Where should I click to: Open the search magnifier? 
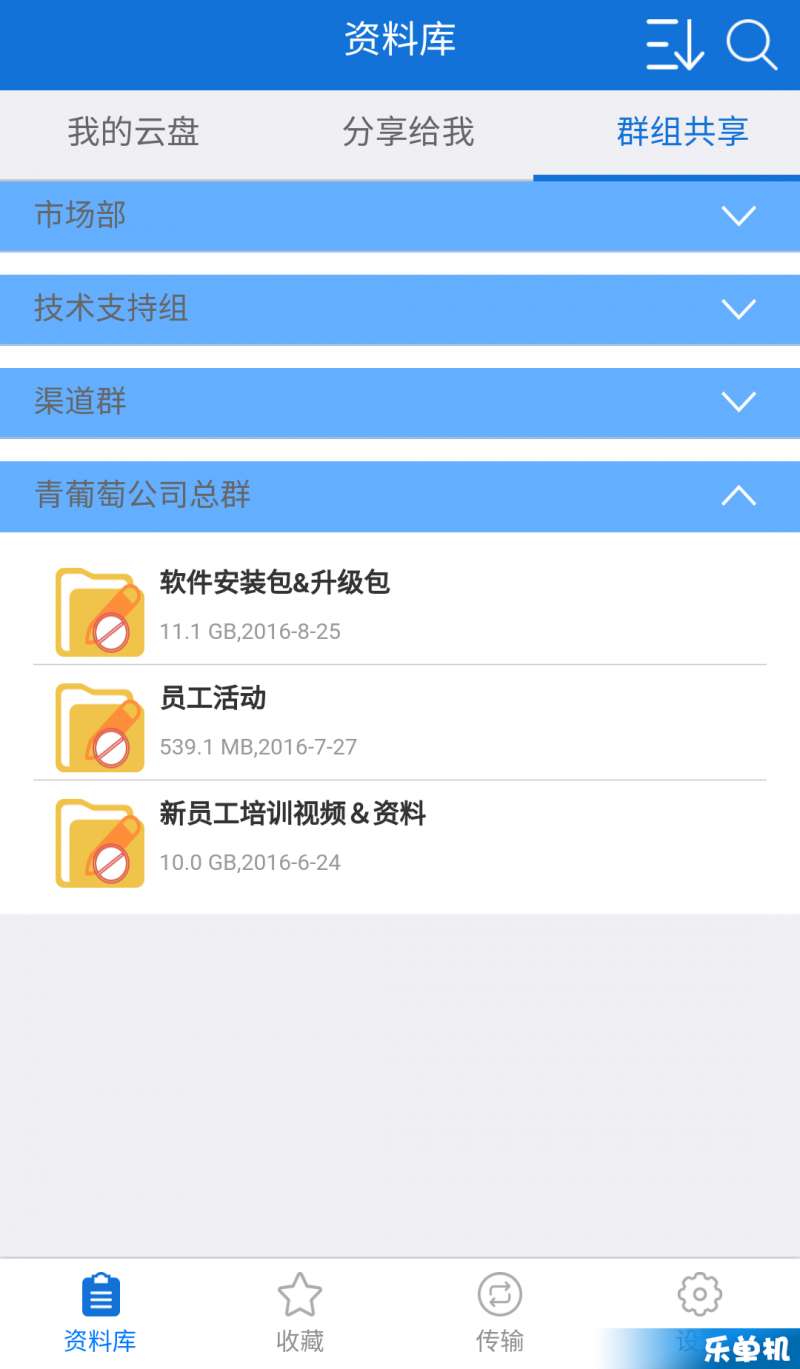click(751, 45)
